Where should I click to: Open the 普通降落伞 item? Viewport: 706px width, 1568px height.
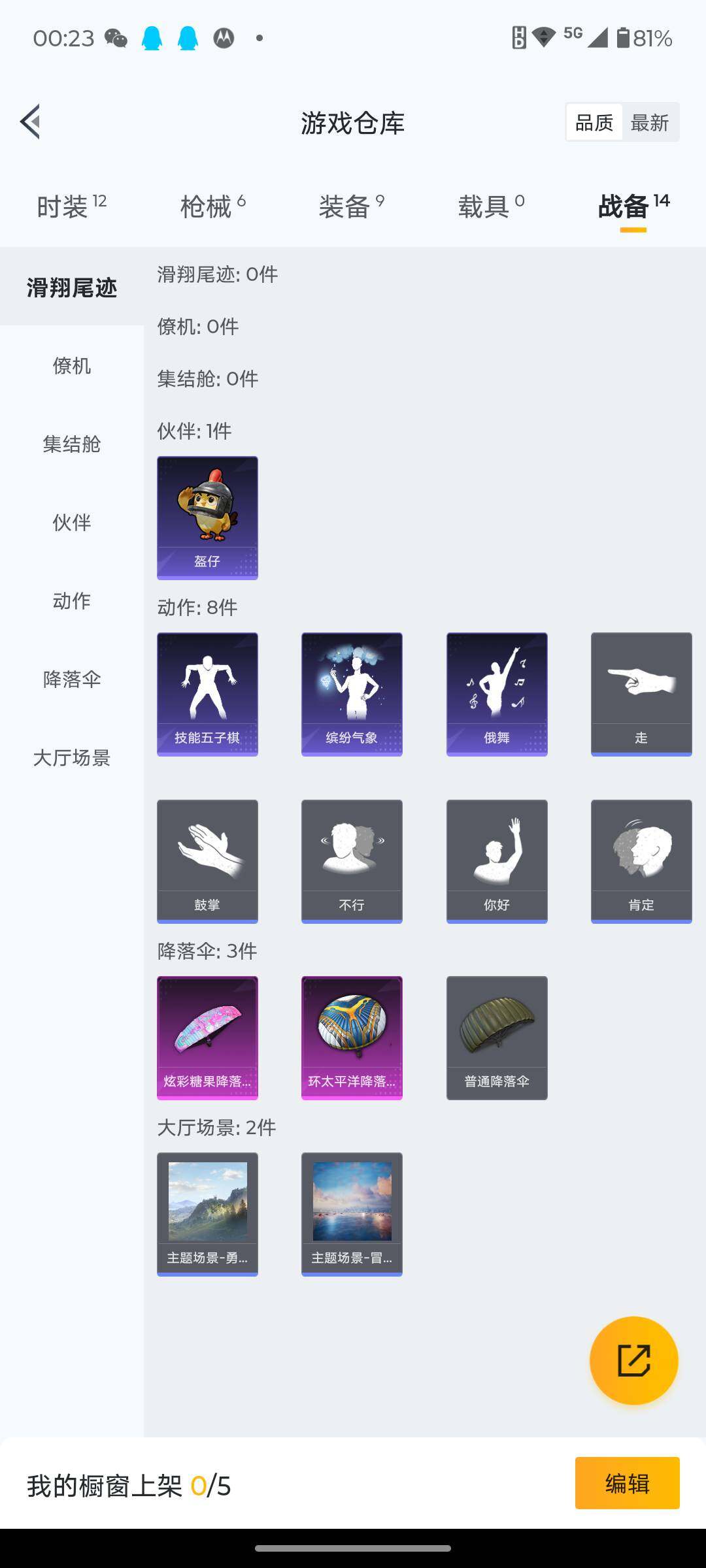[497, 1037]
